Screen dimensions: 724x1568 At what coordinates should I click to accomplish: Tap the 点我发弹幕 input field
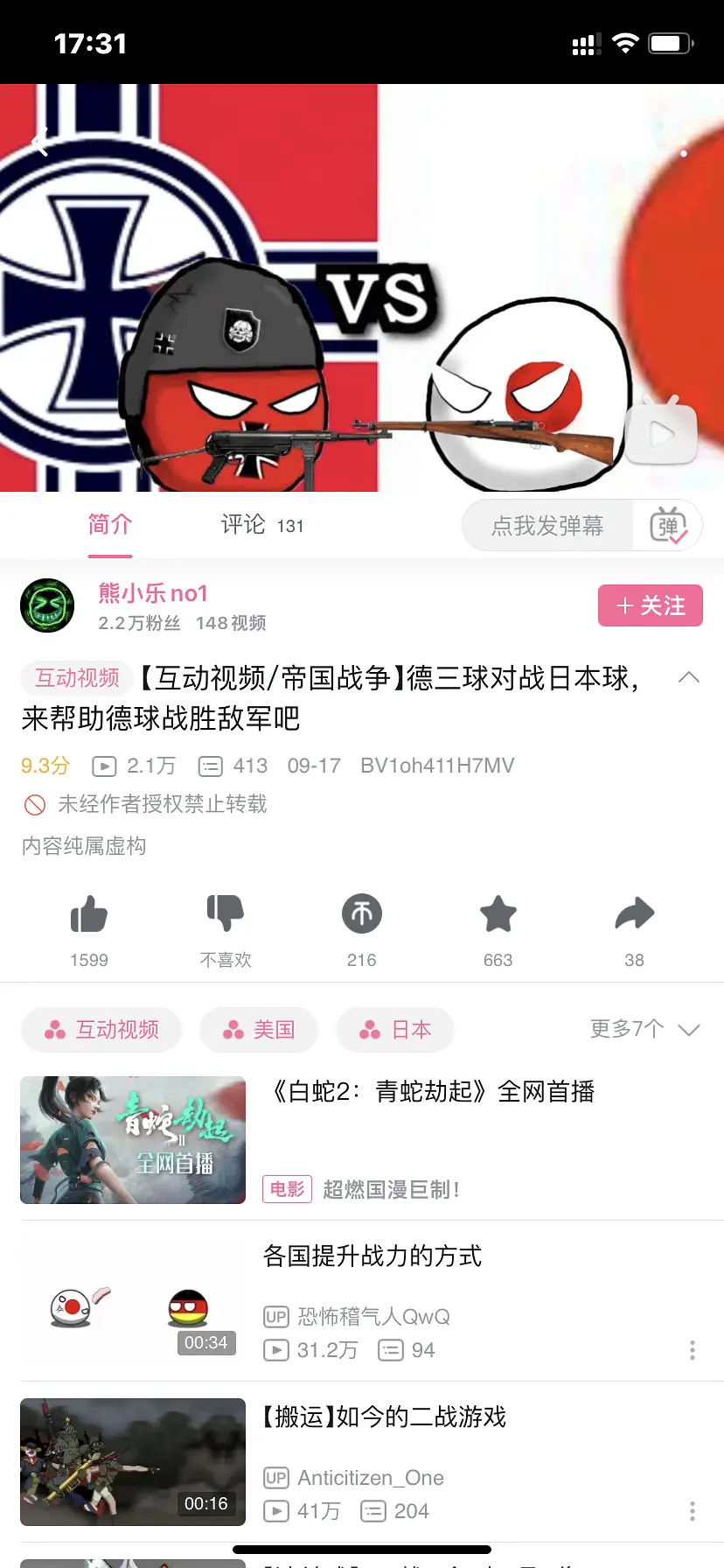[548, 526]
